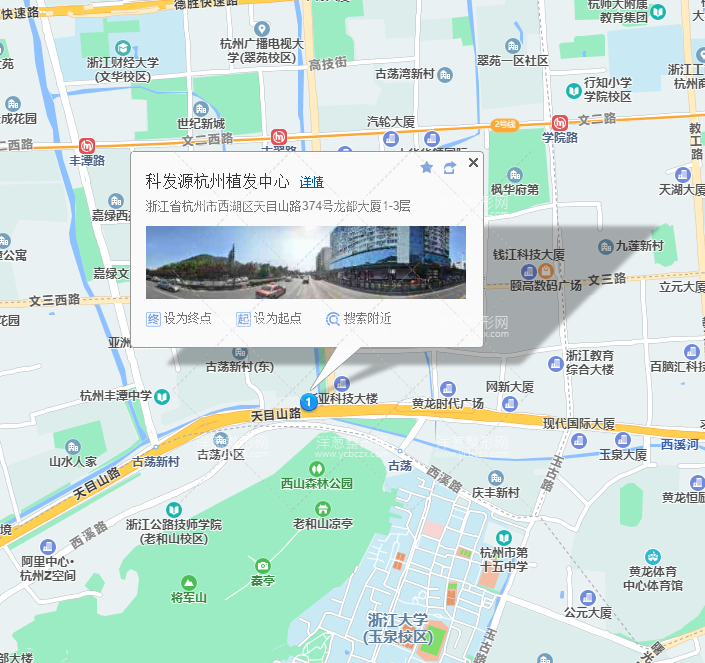
Task: Tap the blue marker numbered 1
Action: 310,401
